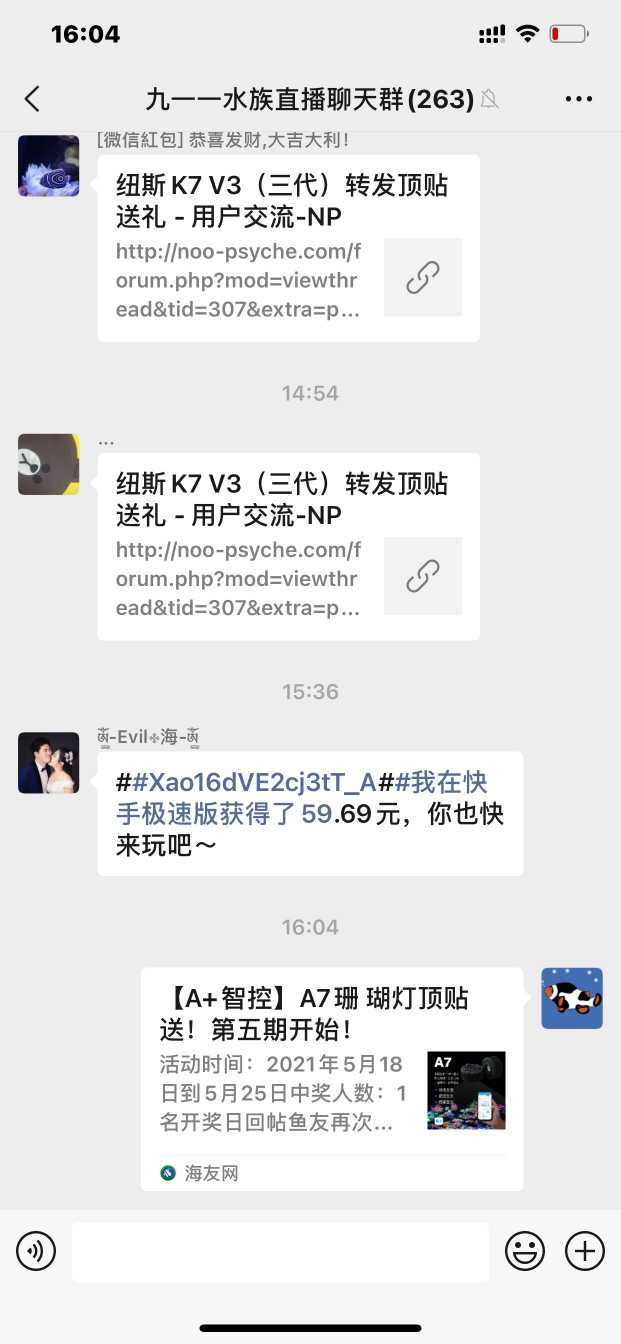The width and height of the screenshot is (621, 1344).
Task: Go back from the chat group
Action: pyautogui.click(x=32, y=99)
